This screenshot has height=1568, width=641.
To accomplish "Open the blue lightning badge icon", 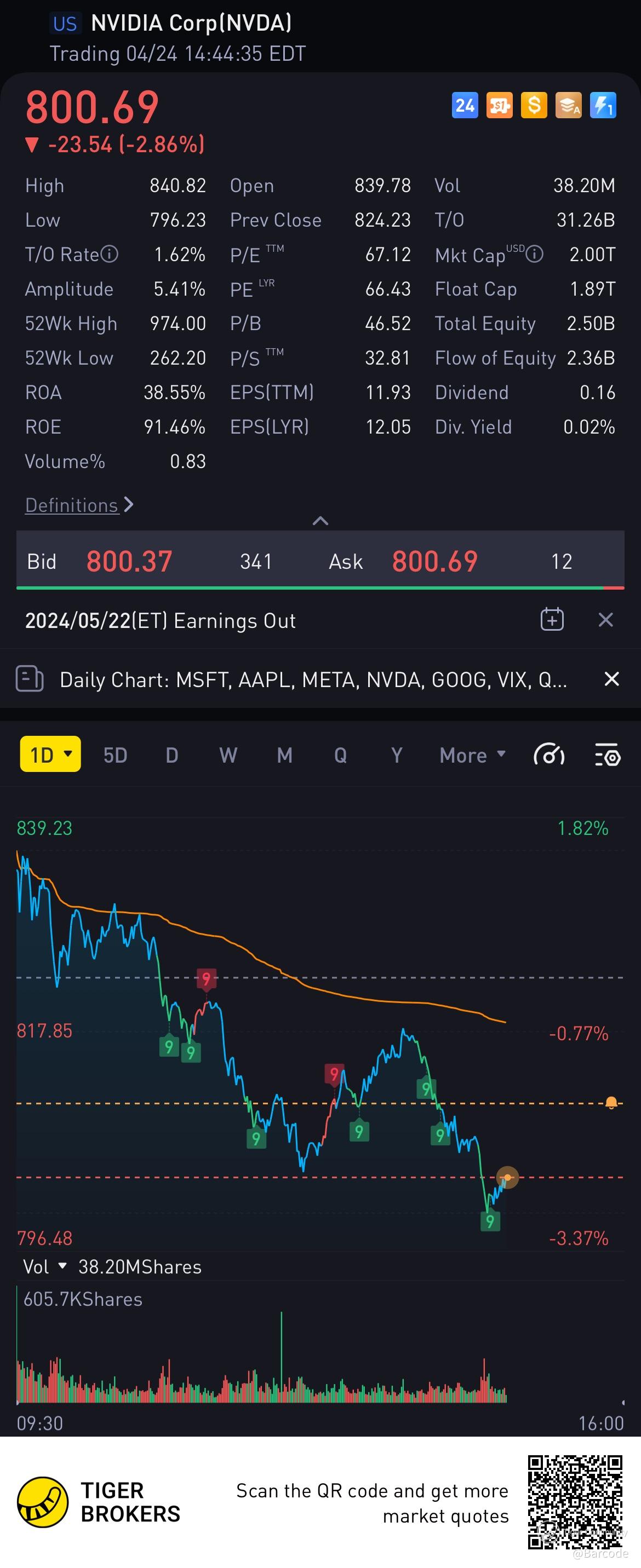I will [603, 105].
